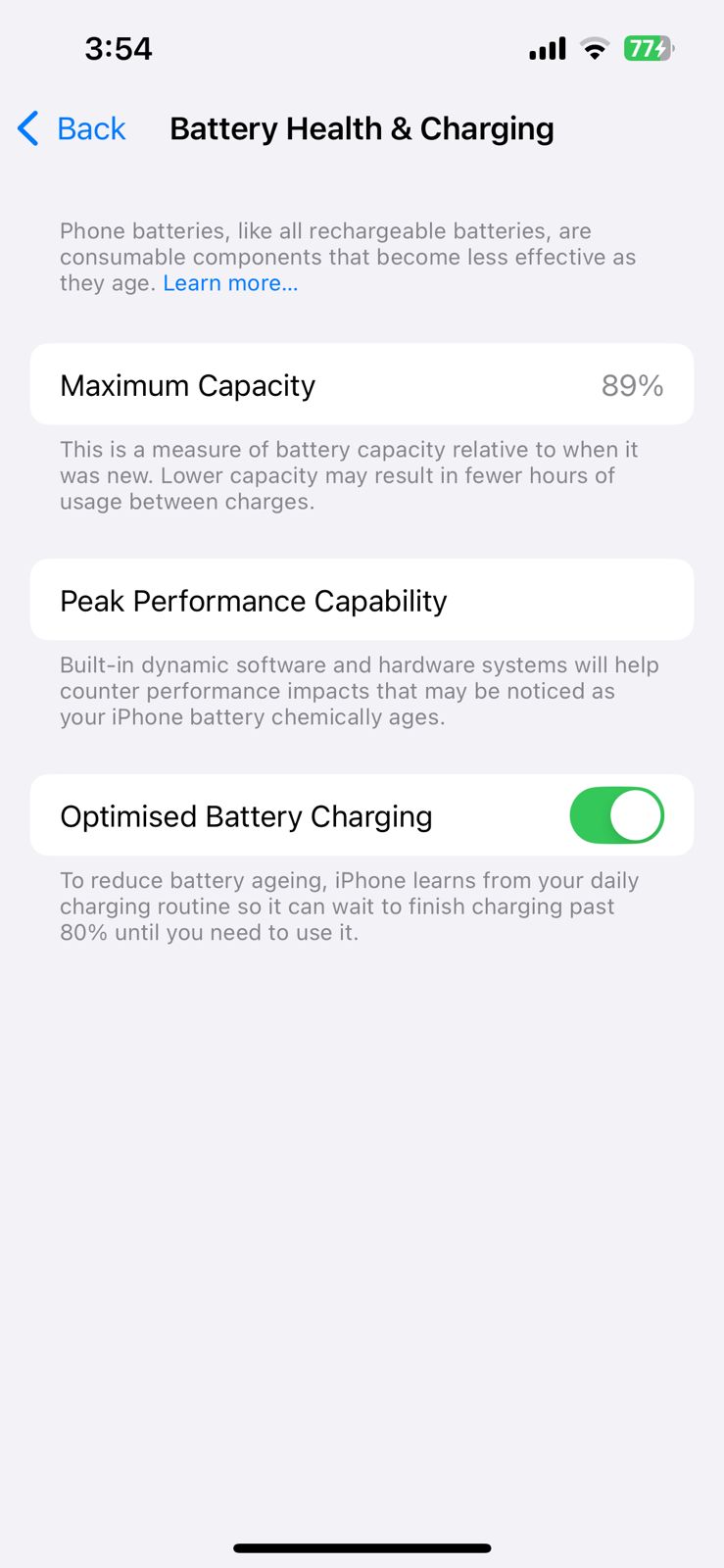Tap the lightning bolt inside the battery icon
This screenshot has height=1568, width=724.
click(659, 48)
